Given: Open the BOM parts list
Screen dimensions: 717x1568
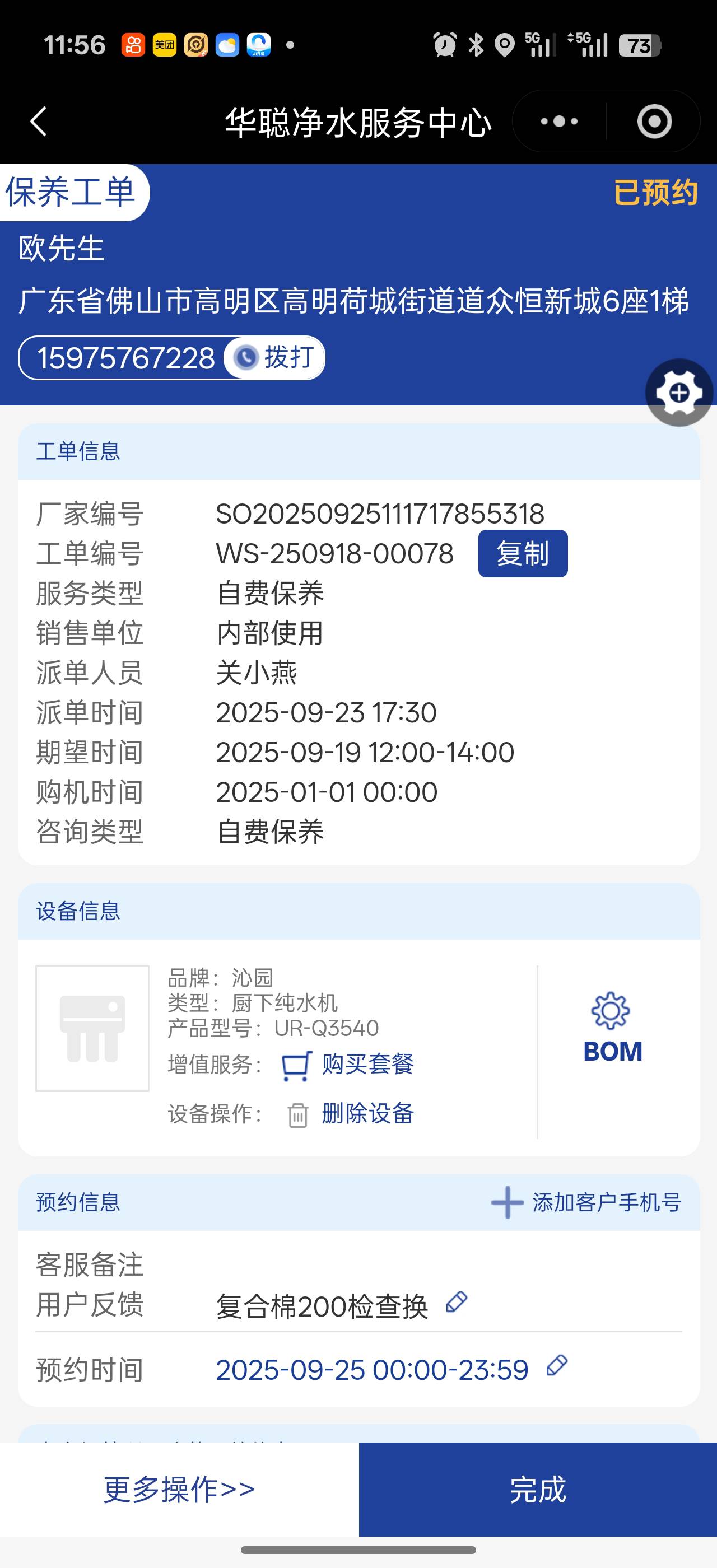Looking at the screenshot, I should 612,1029.
